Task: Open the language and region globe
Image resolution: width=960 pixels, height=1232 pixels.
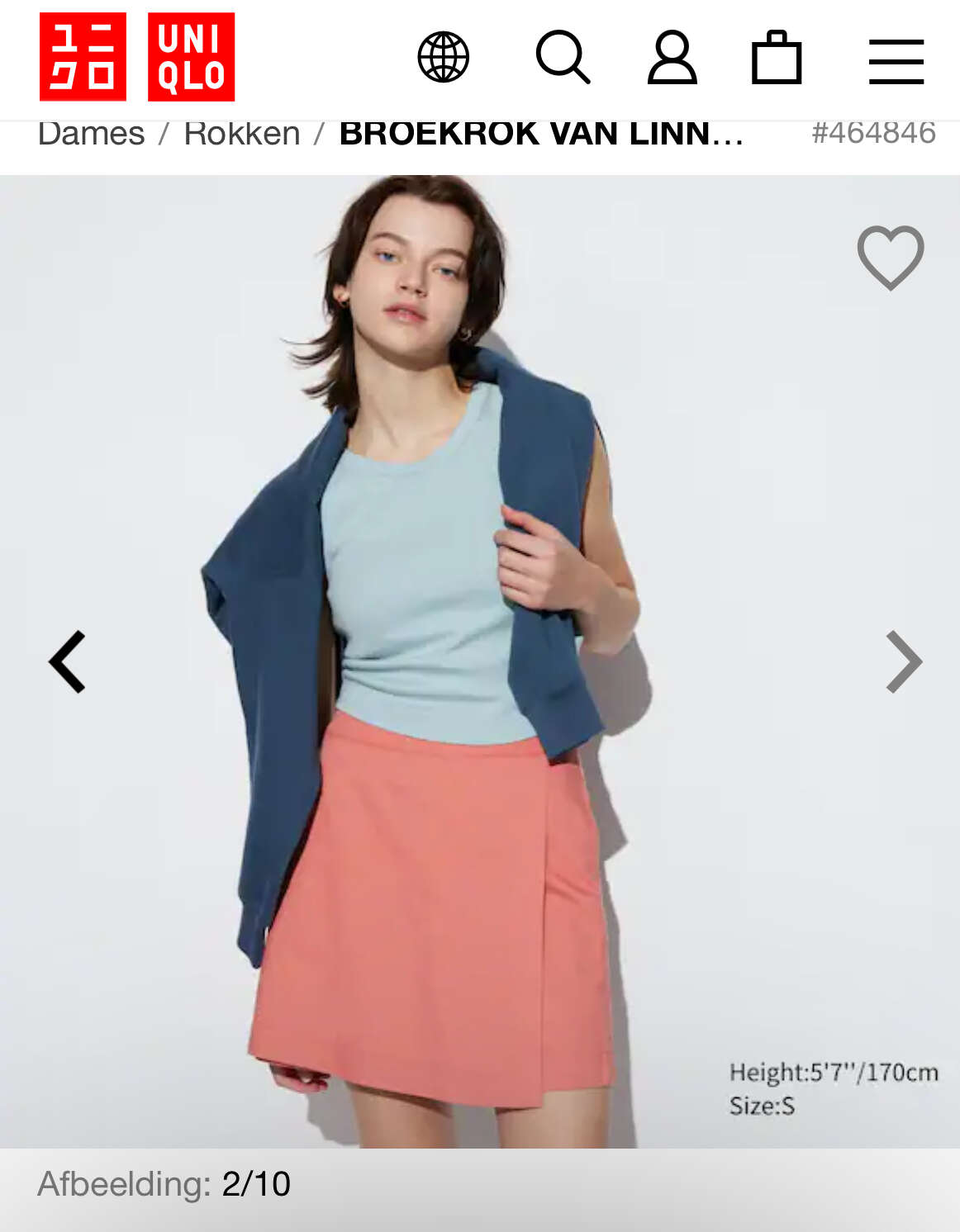Action: [444, 57]
